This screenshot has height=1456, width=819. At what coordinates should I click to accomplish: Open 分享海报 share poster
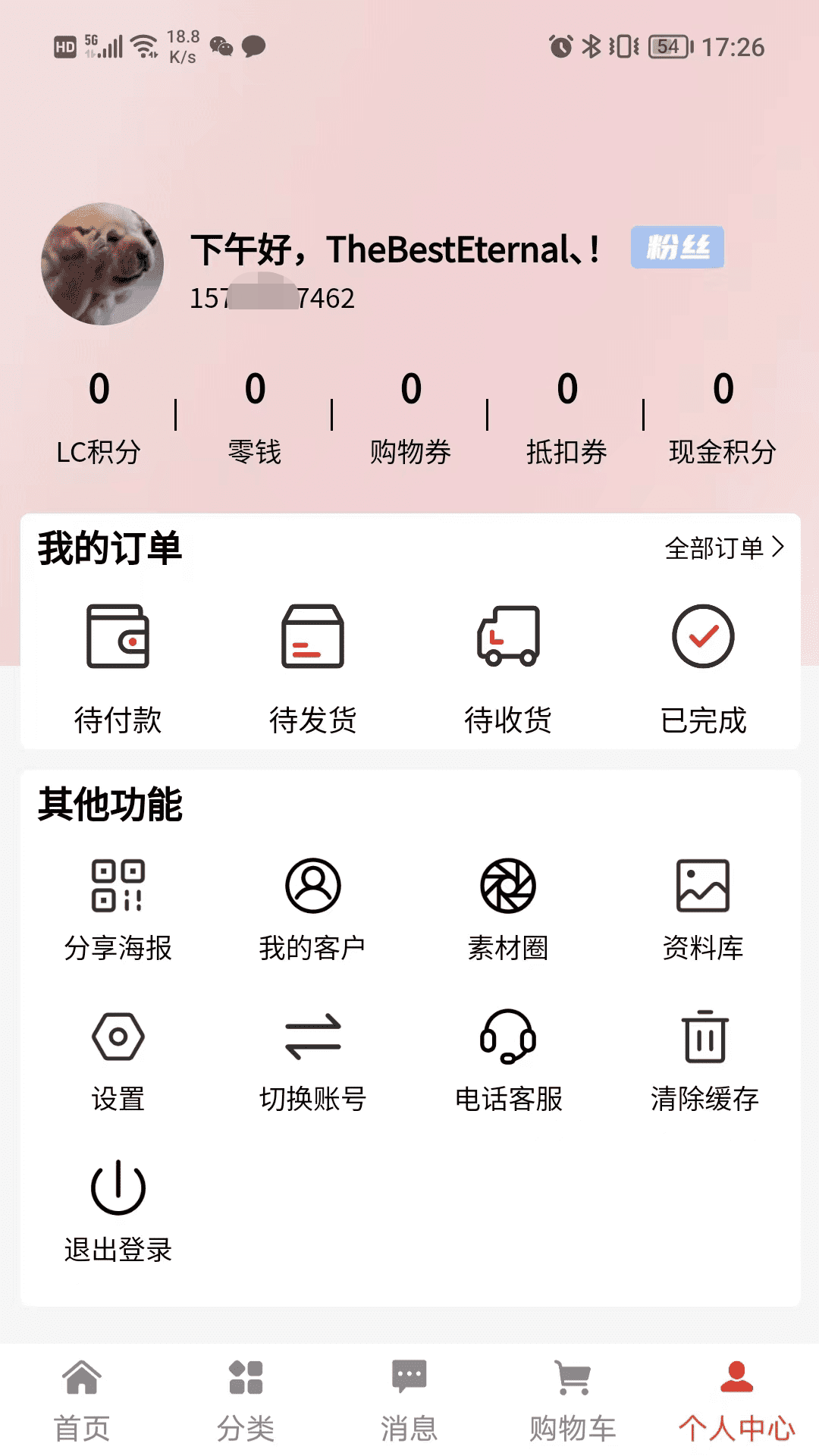pyautogui.click(x=118, y=910)
